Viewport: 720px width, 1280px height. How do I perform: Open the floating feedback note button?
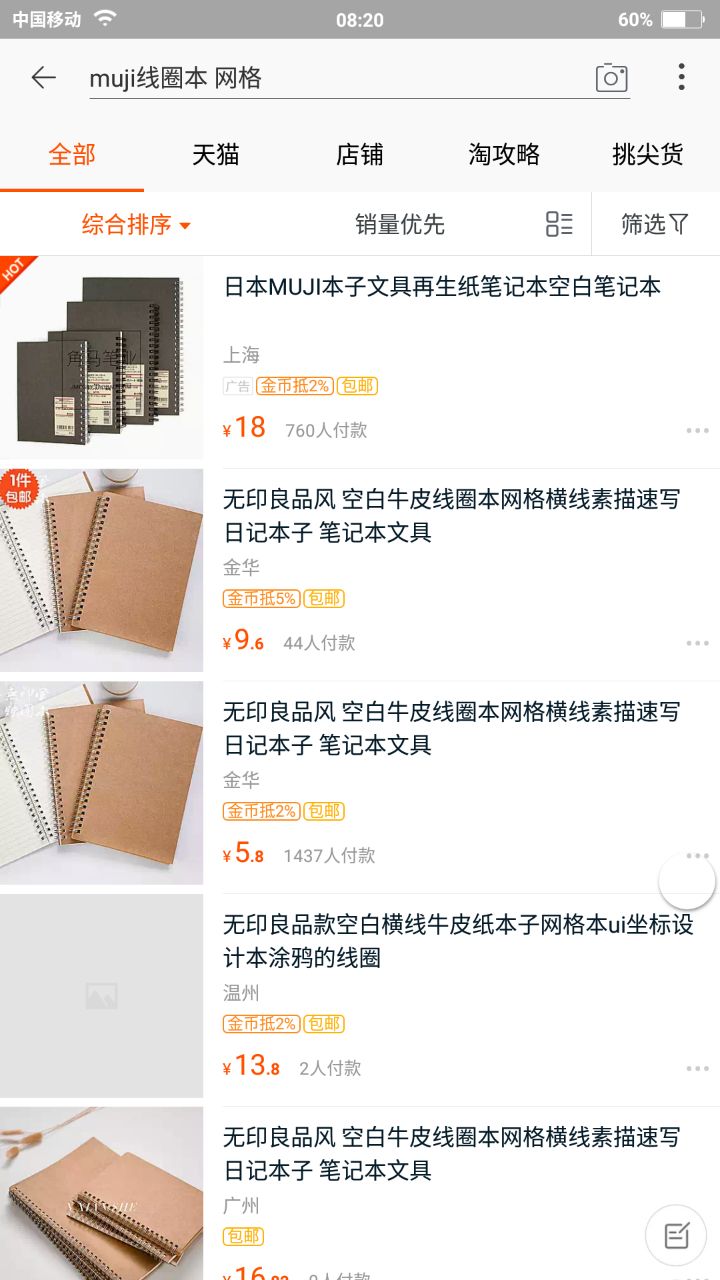tap(676, 1236)
